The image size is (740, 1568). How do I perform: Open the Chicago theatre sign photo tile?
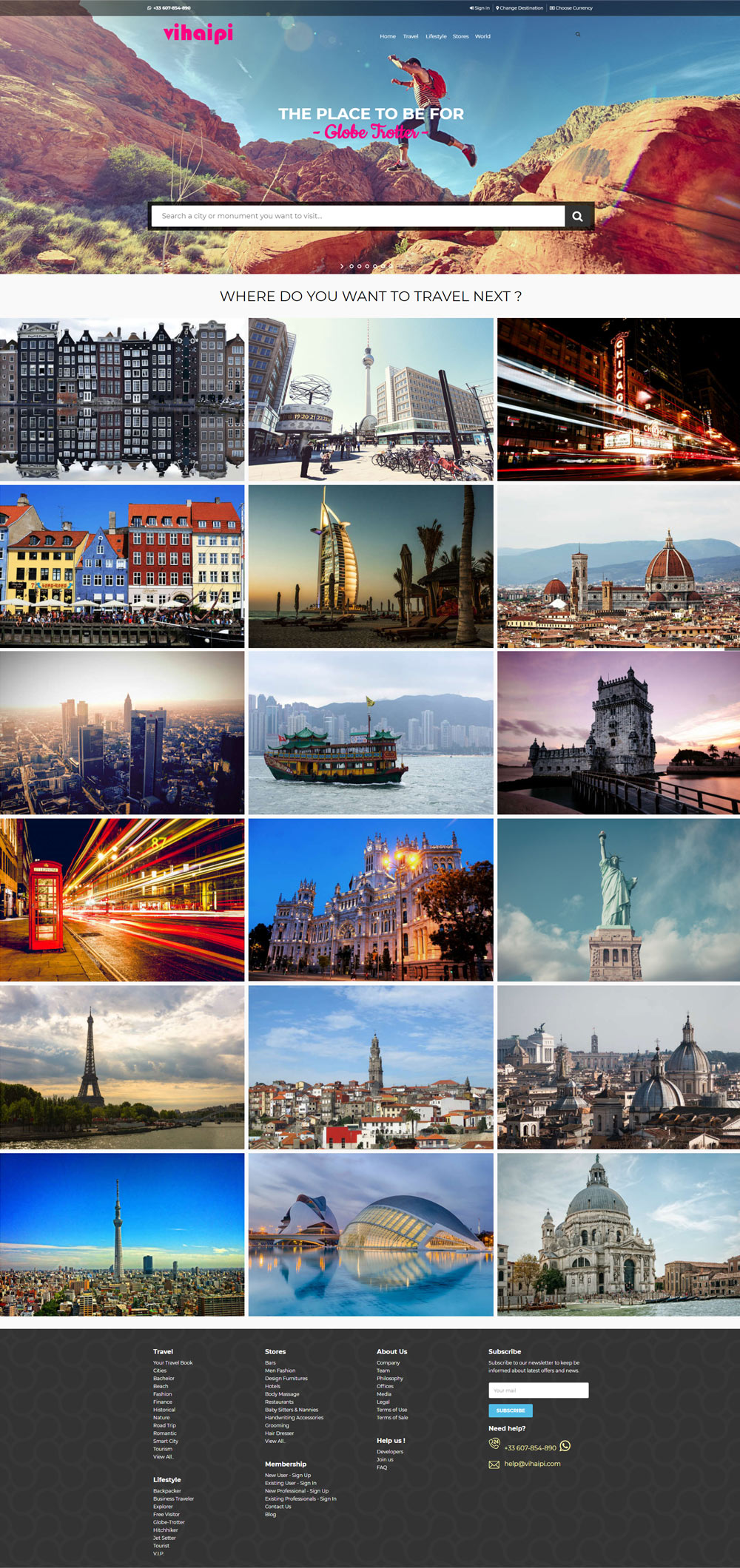619,399
